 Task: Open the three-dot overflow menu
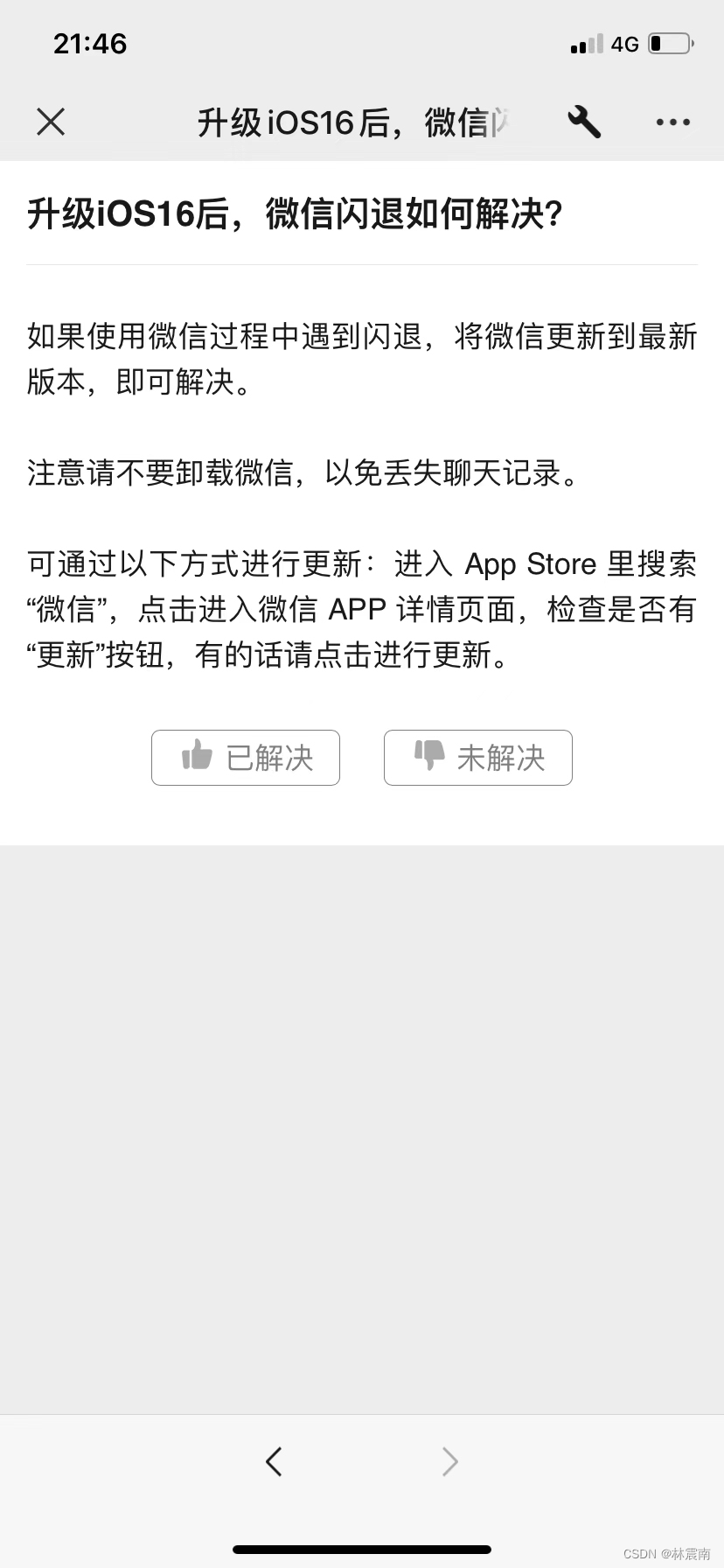(x=672, y=122)
